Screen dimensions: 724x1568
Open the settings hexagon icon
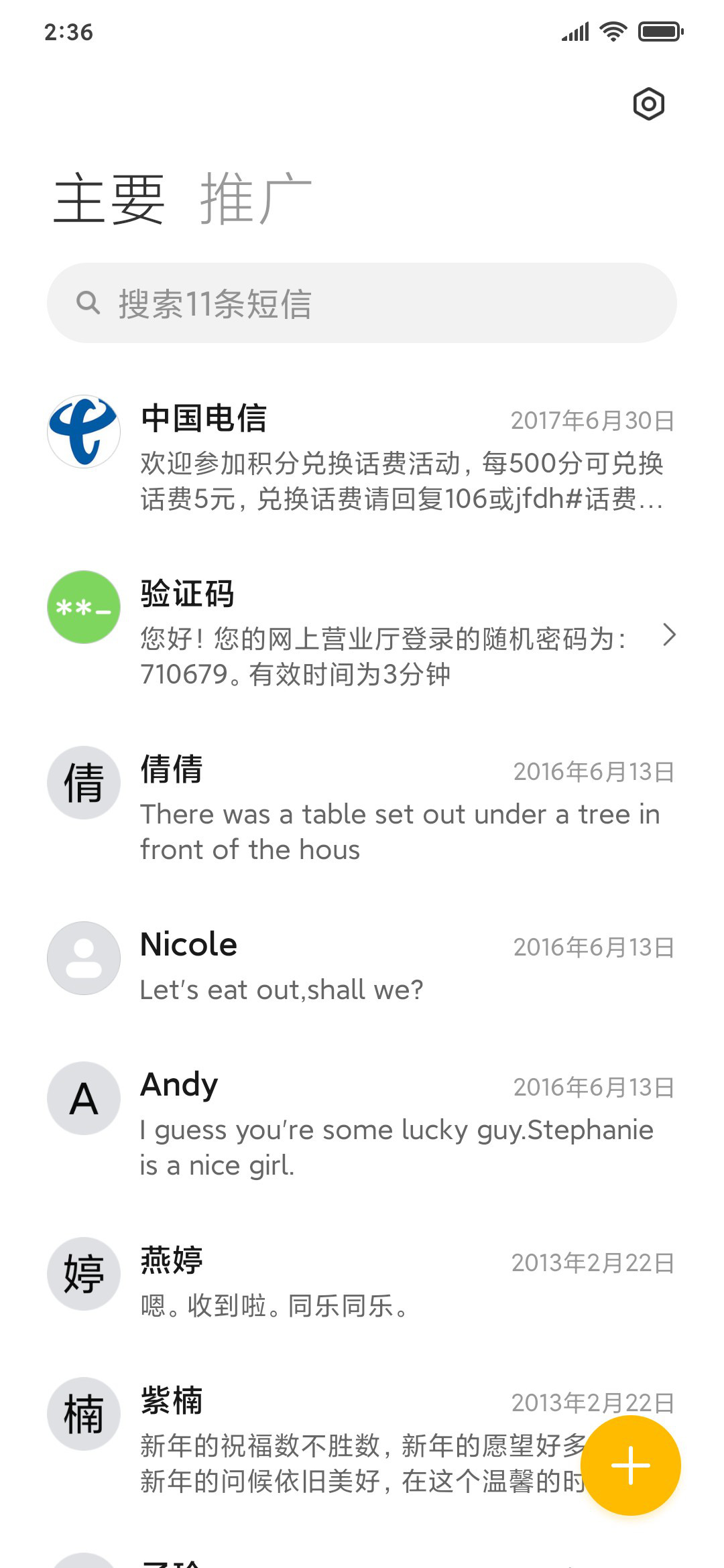click(648, 104)
